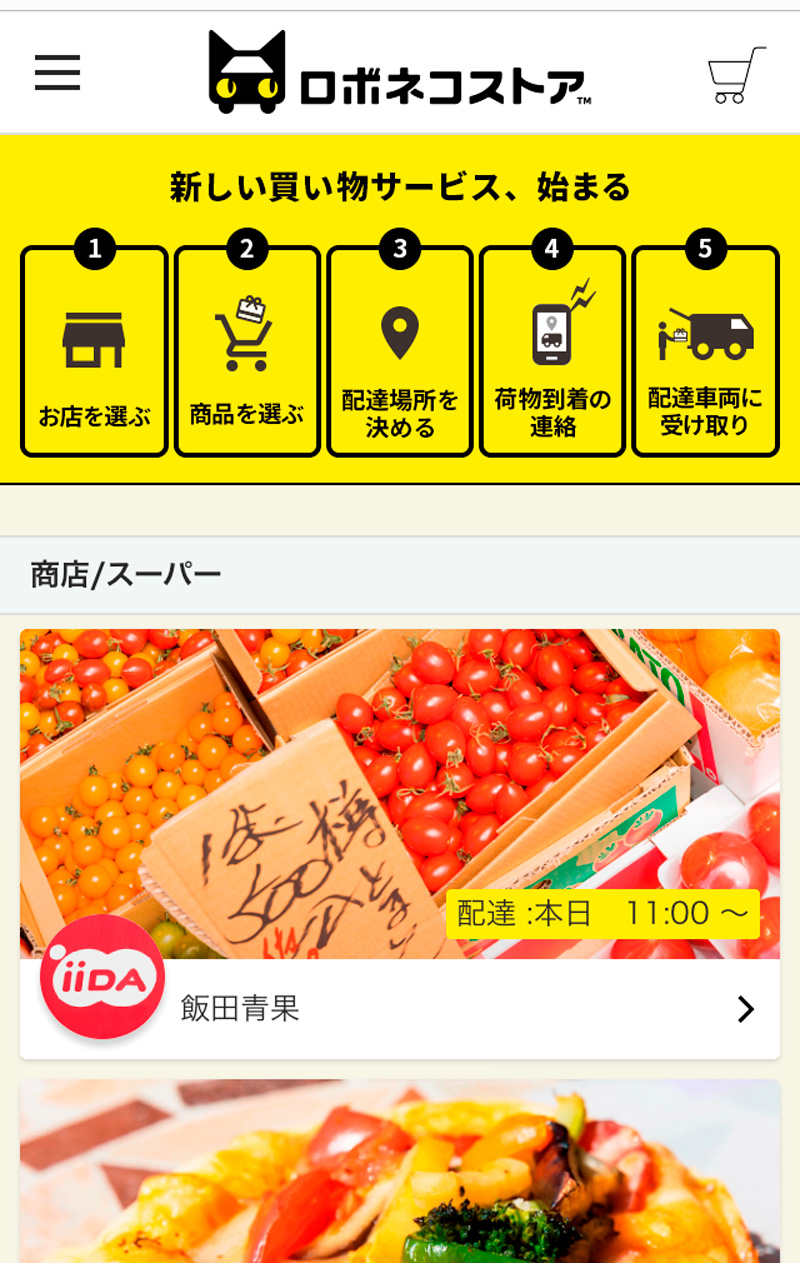Tap the chevron next to 飯田青果

745,1009
